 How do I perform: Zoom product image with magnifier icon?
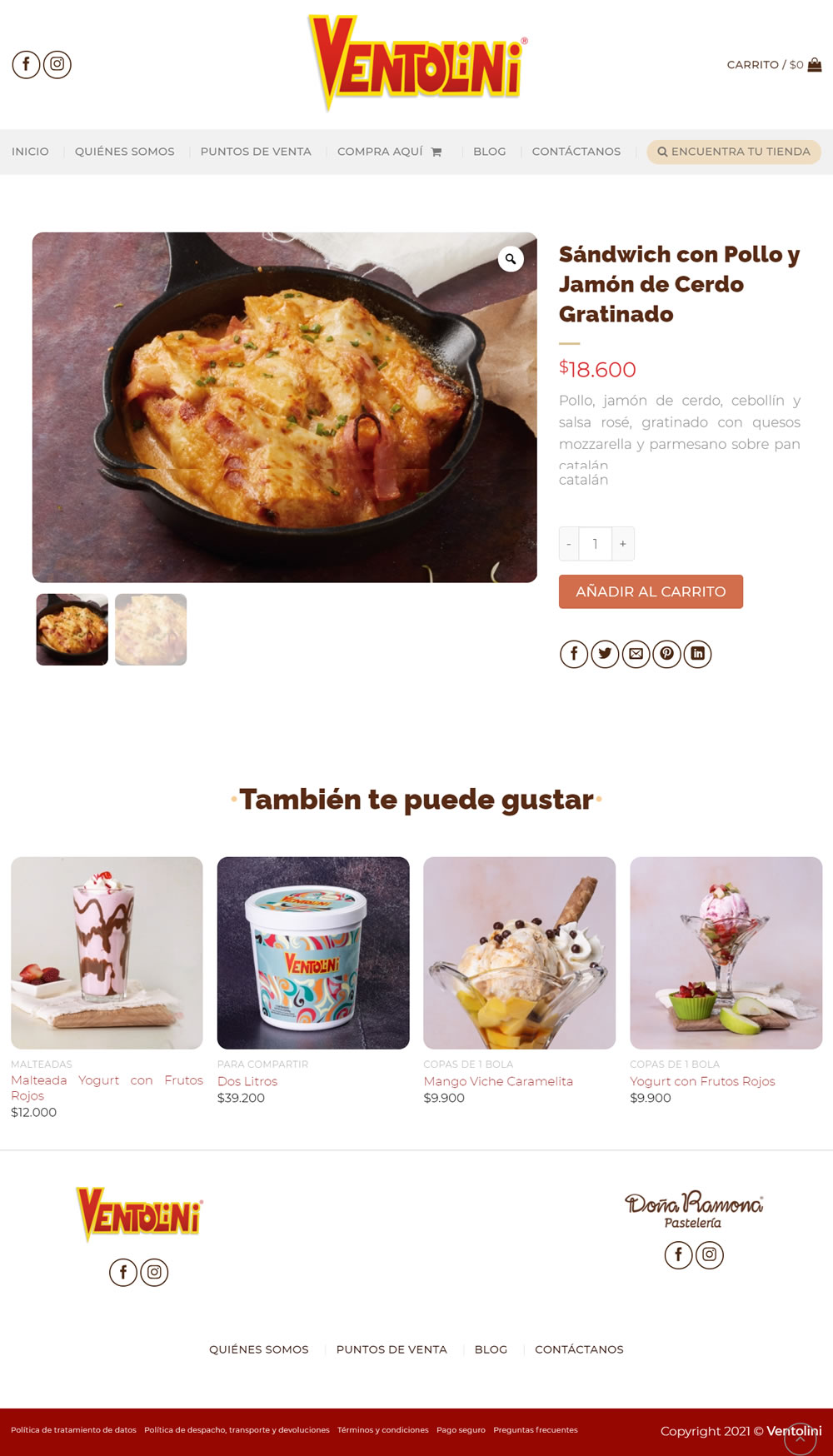click(511, 259)
